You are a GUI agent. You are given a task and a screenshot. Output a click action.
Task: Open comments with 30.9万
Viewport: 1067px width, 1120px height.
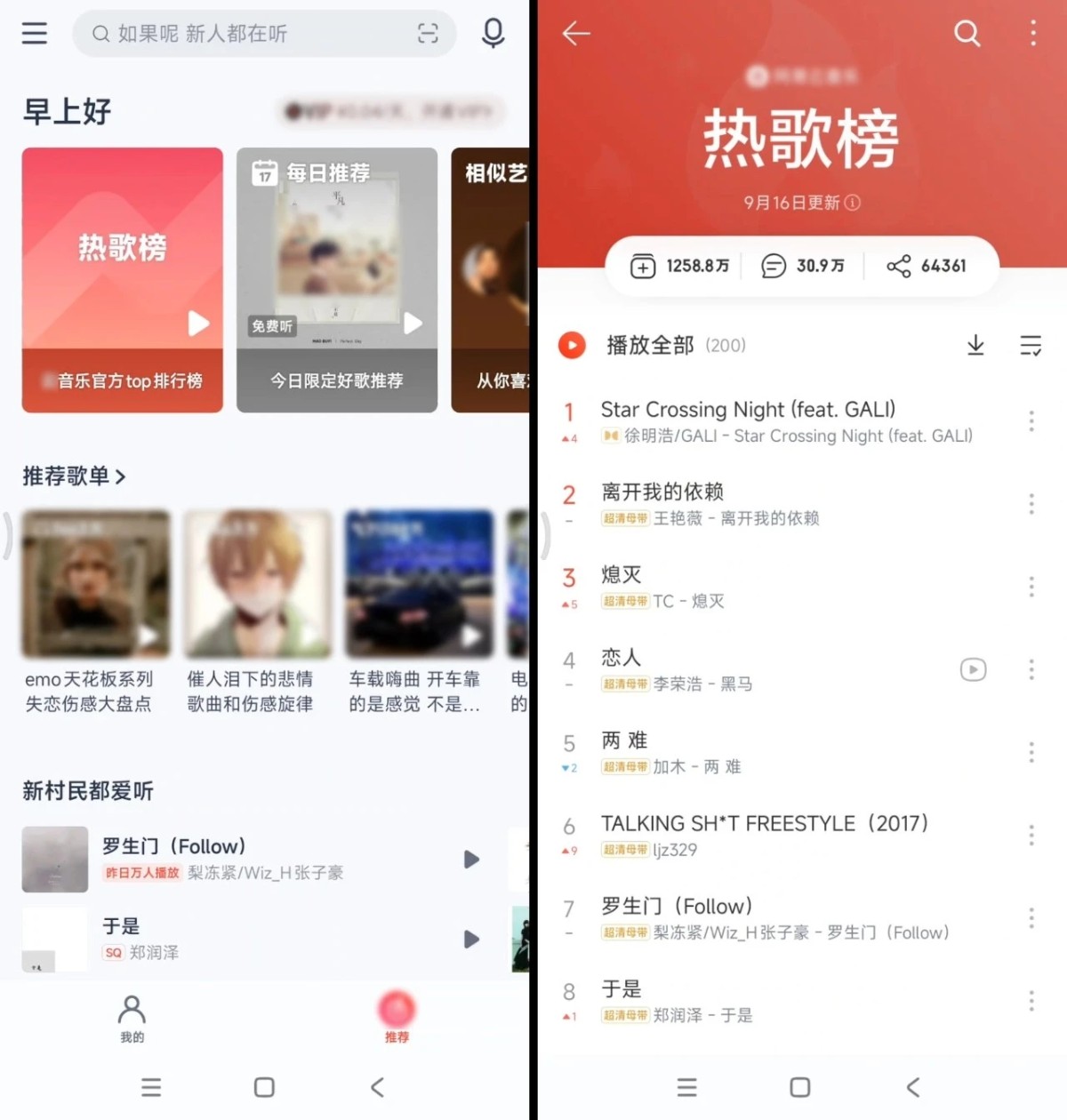pyautogui.click(x=803, y=266)
